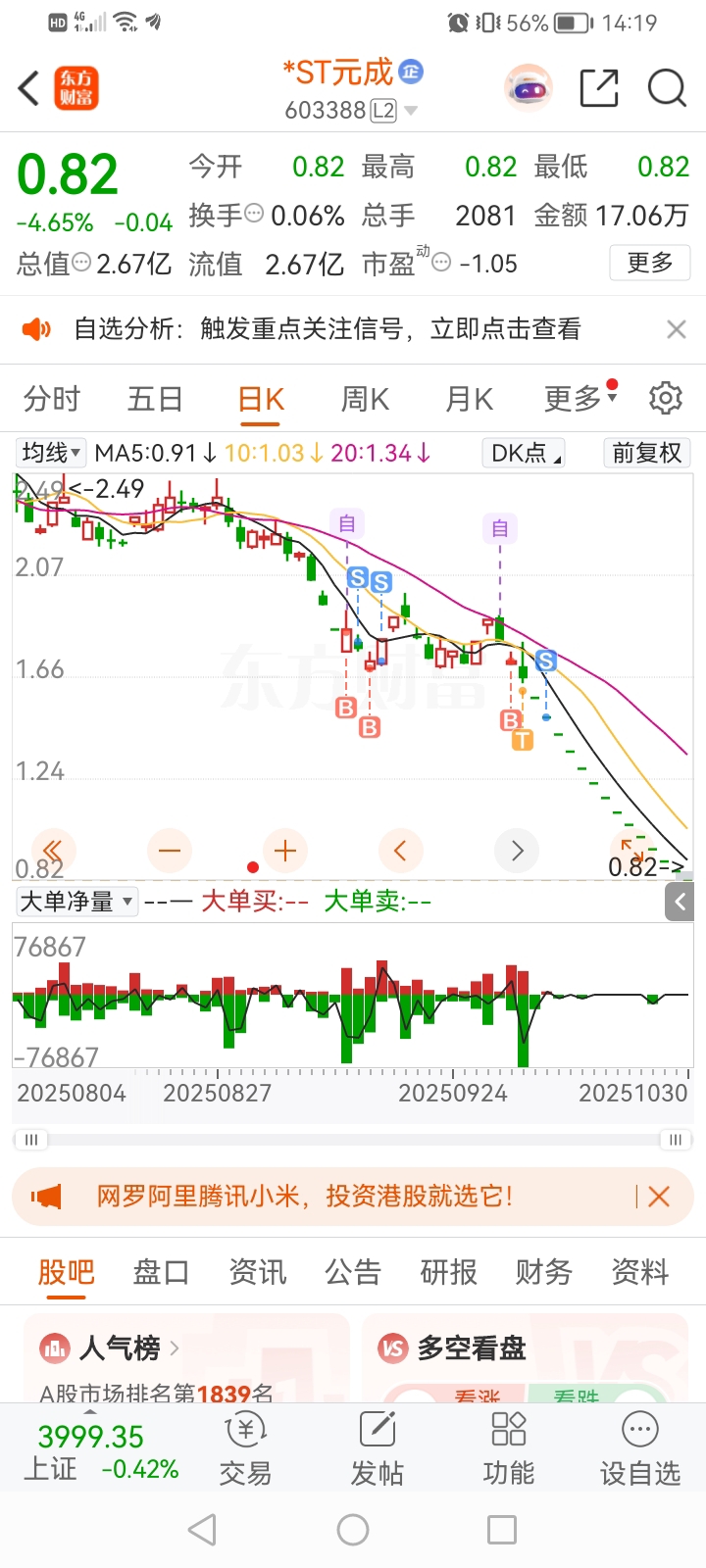
Task: Tap 设自选 to add to watchlist
Action: coord(640,1449)
